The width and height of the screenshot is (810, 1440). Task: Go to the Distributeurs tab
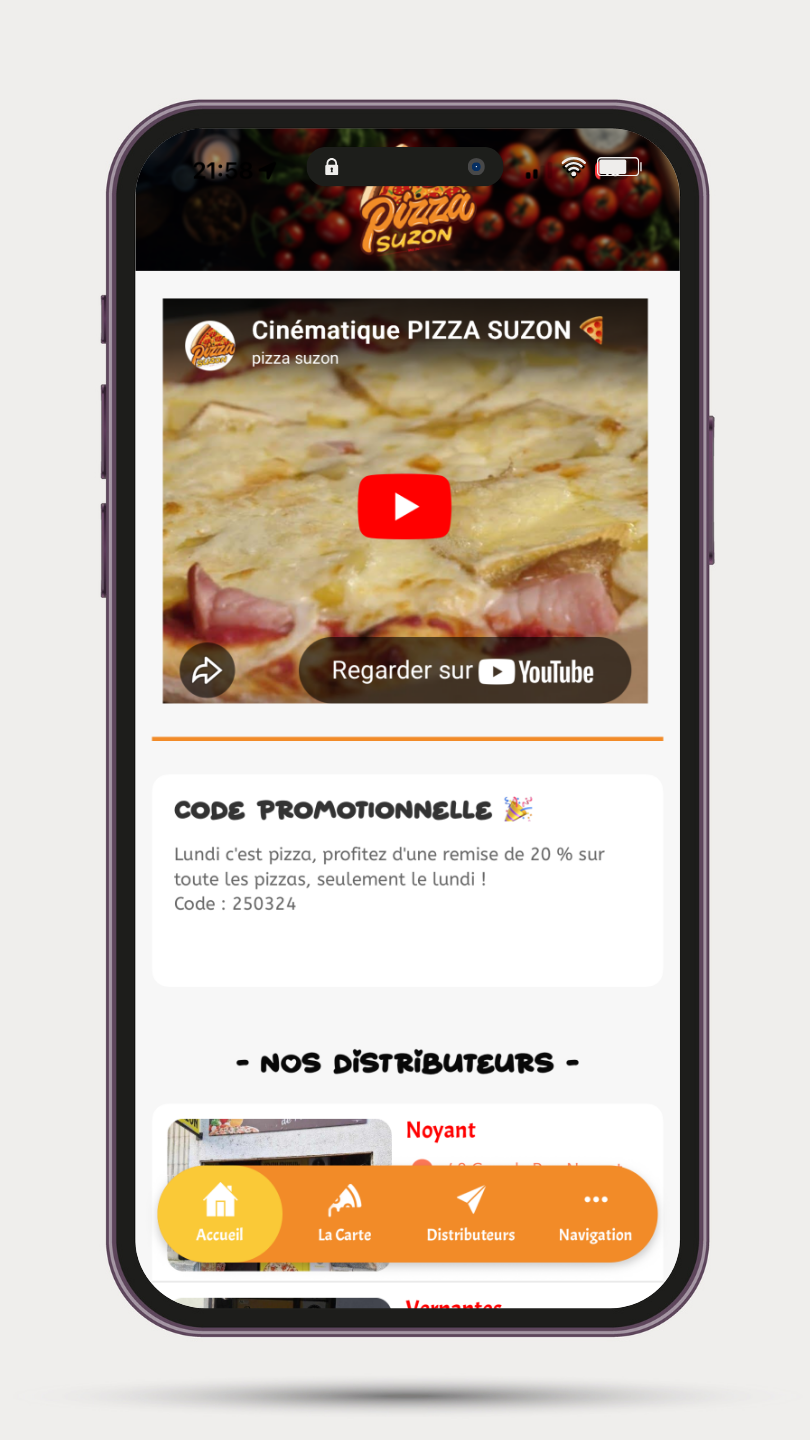tap(471, 1214)
